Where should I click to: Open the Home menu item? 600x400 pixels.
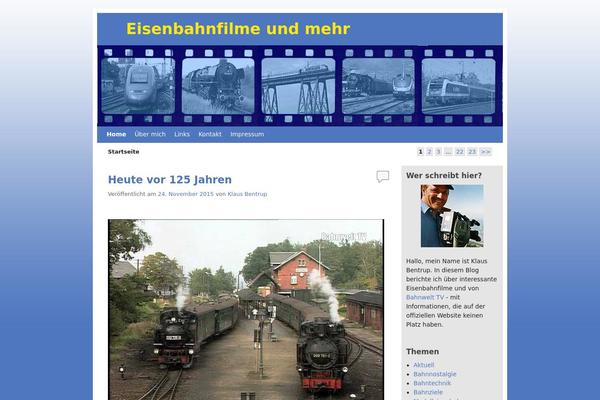[x=116, y=134]
